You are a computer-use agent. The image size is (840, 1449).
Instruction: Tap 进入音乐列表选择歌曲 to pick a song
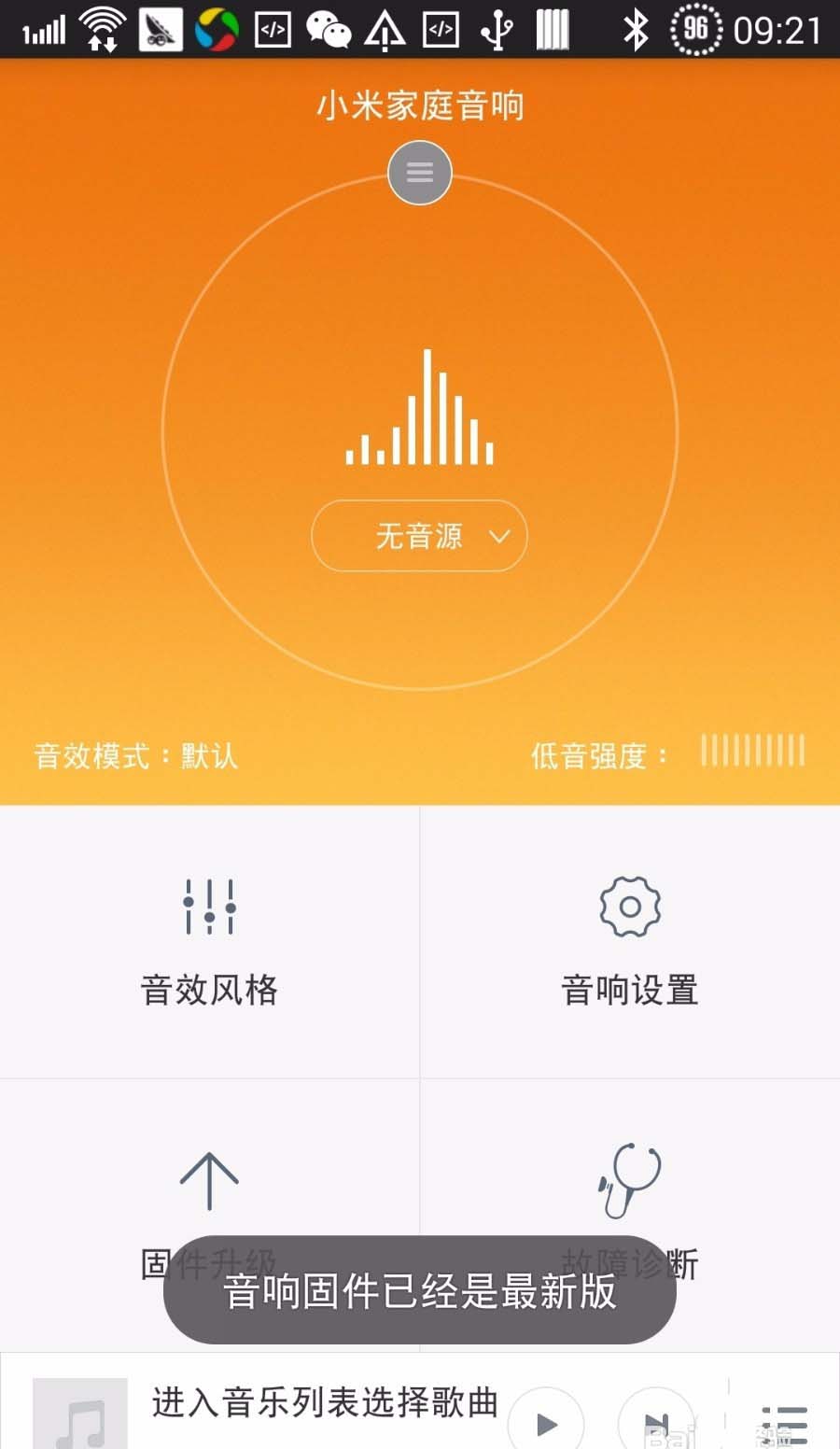pos(325,1402)
